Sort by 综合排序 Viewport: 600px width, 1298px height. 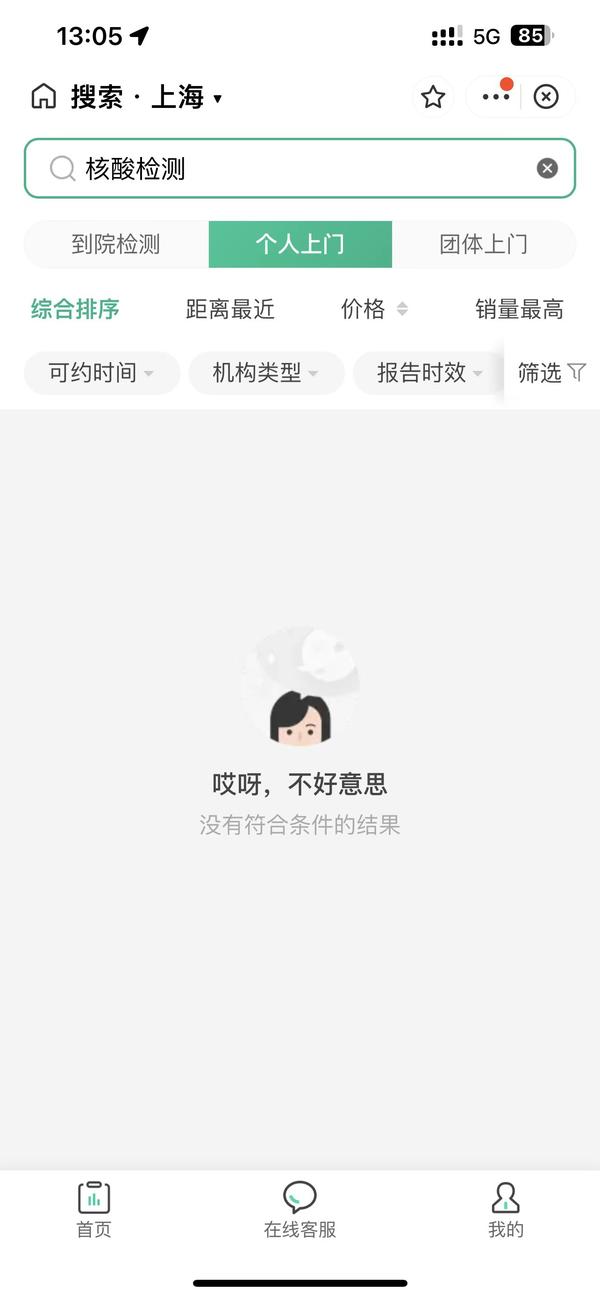75,309
